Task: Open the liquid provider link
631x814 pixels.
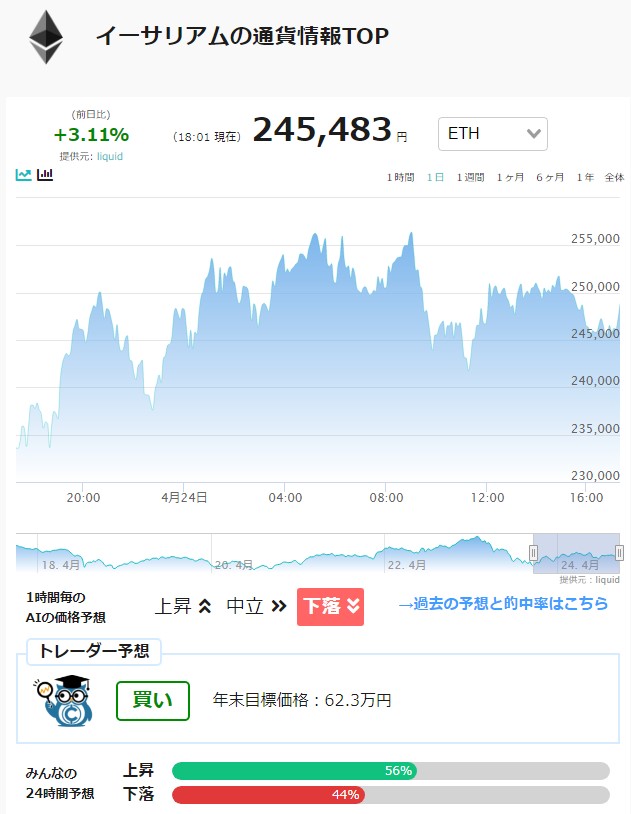Action: [110, 156]
